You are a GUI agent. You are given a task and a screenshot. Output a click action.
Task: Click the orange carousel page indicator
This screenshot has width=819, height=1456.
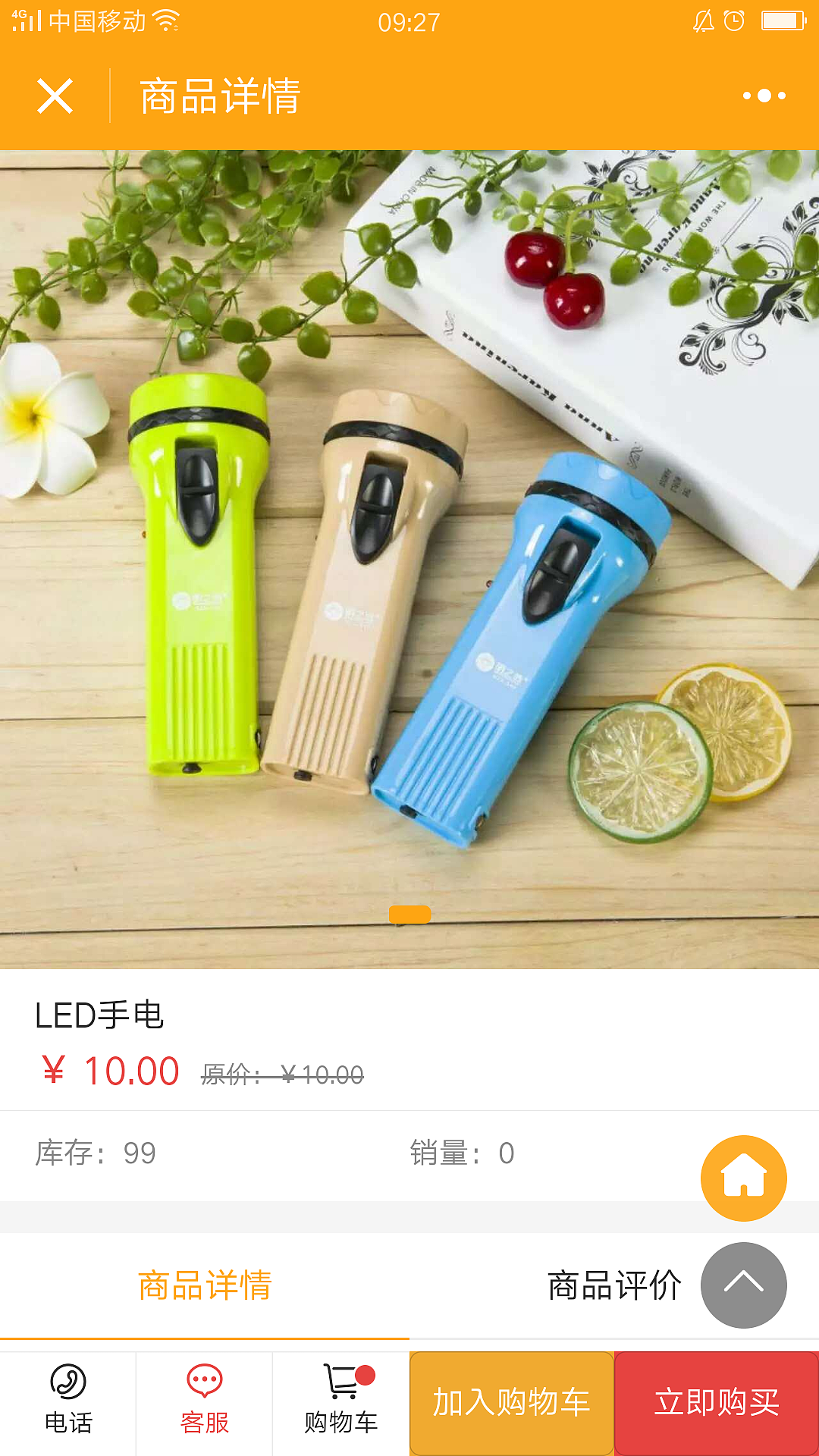(409, 915)
